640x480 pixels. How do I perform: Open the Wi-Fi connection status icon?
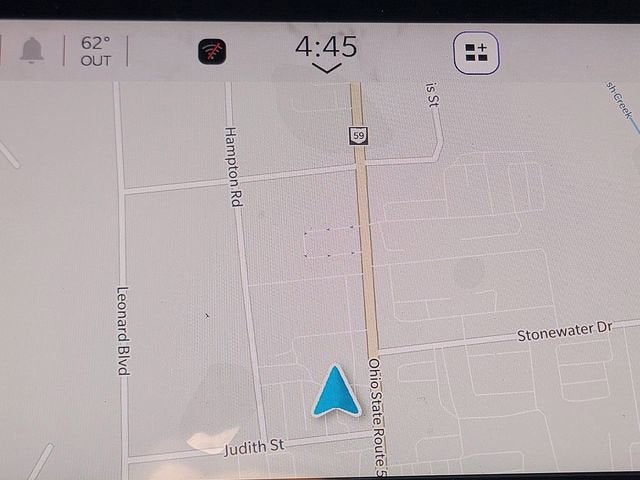pos(212,51)
